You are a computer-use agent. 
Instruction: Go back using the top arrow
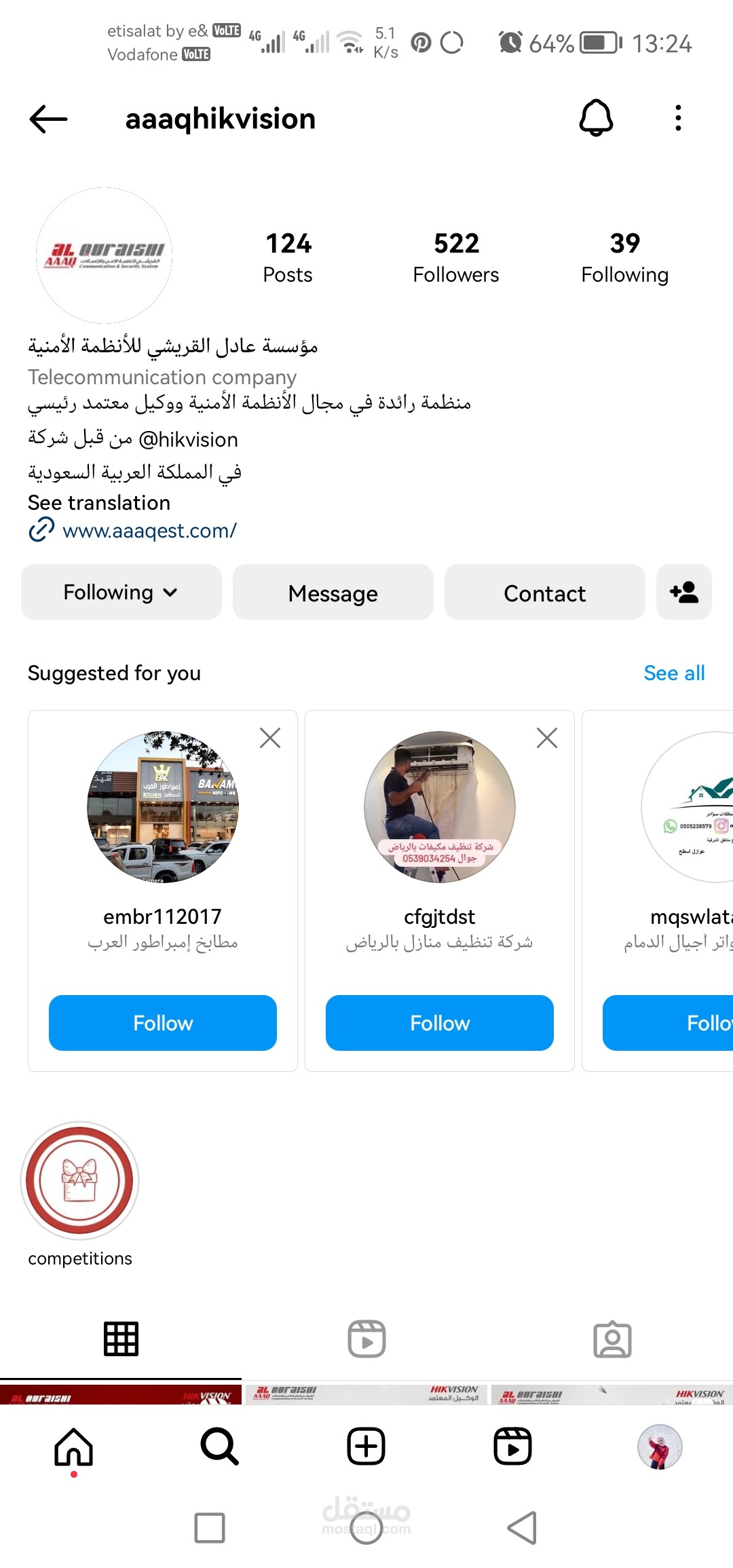pyautogui.click(x=49, y=119)
